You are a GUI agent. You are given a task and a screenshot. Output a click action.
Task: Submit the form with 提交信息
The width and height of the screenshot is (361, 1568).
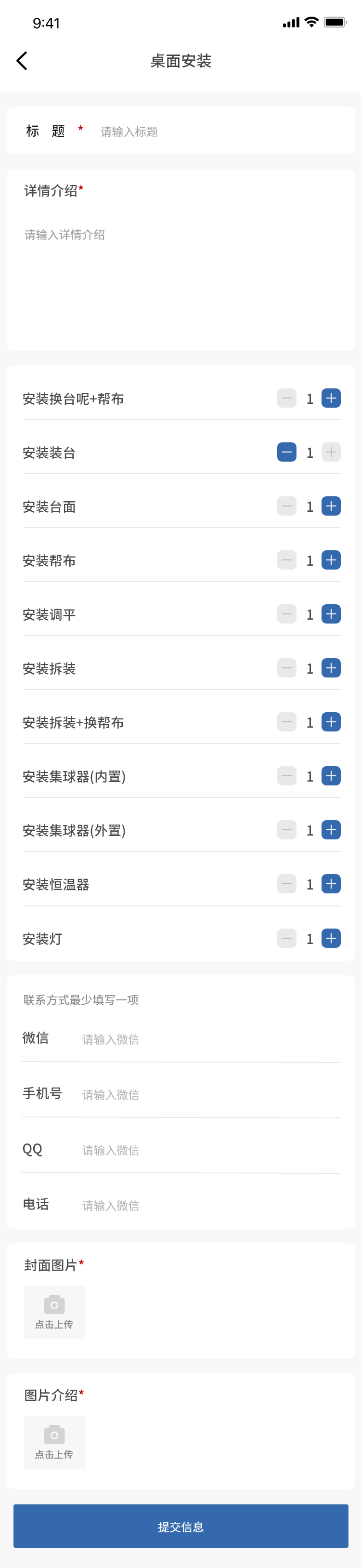click(180, 1526)
